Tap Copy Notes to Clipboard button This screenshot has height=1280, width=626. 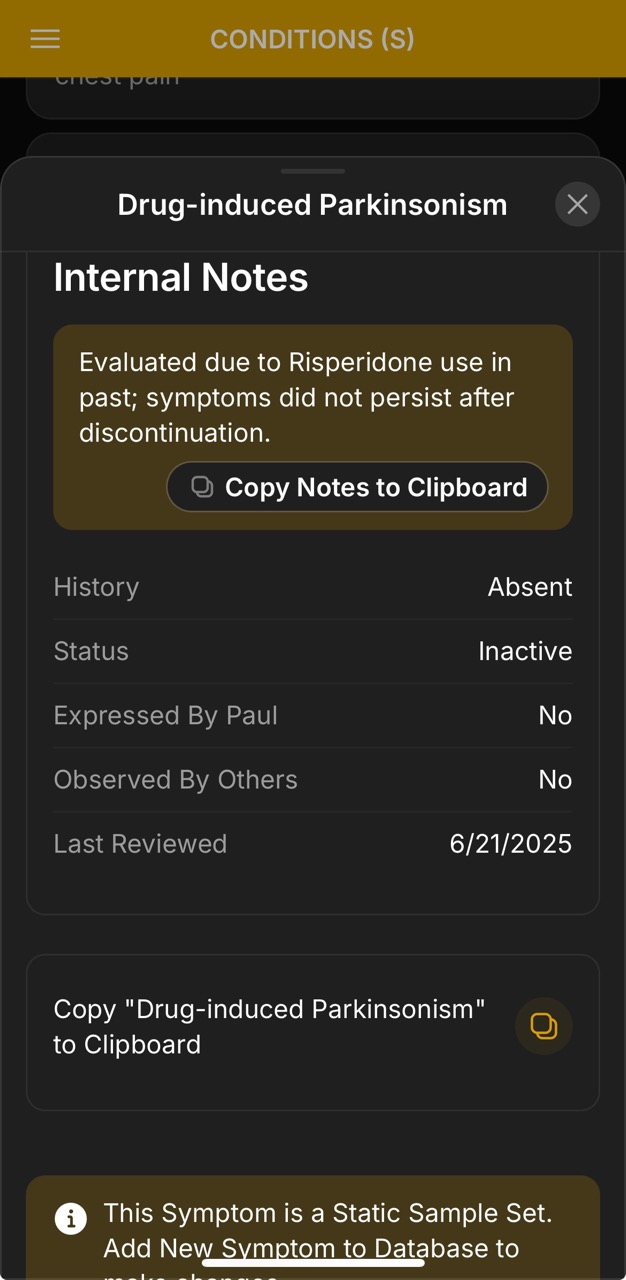click(357, 487)
